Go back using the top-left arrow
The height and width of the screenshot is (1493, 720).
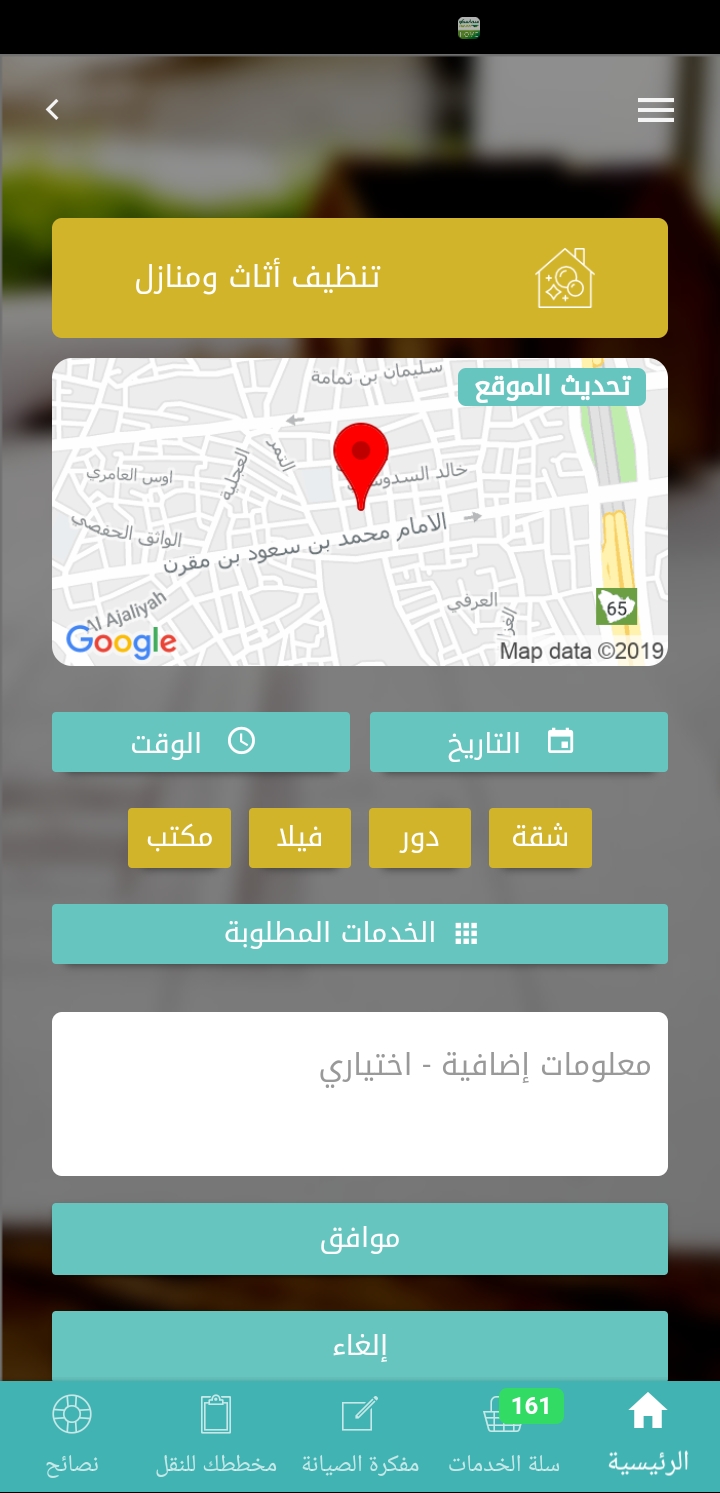(53, 110)
